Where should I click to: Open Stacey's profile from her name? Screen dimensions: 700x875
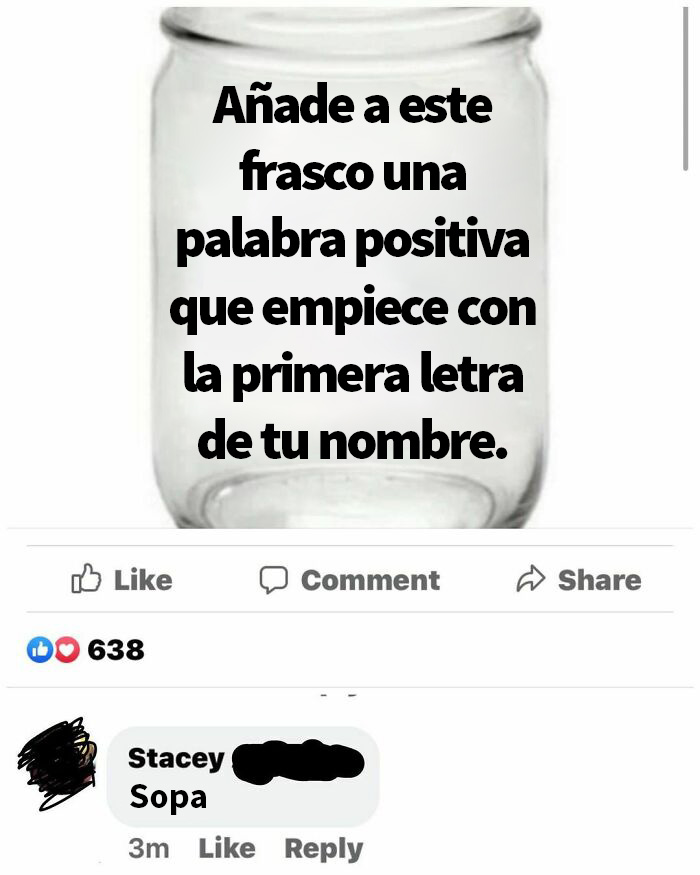[176, 758]
